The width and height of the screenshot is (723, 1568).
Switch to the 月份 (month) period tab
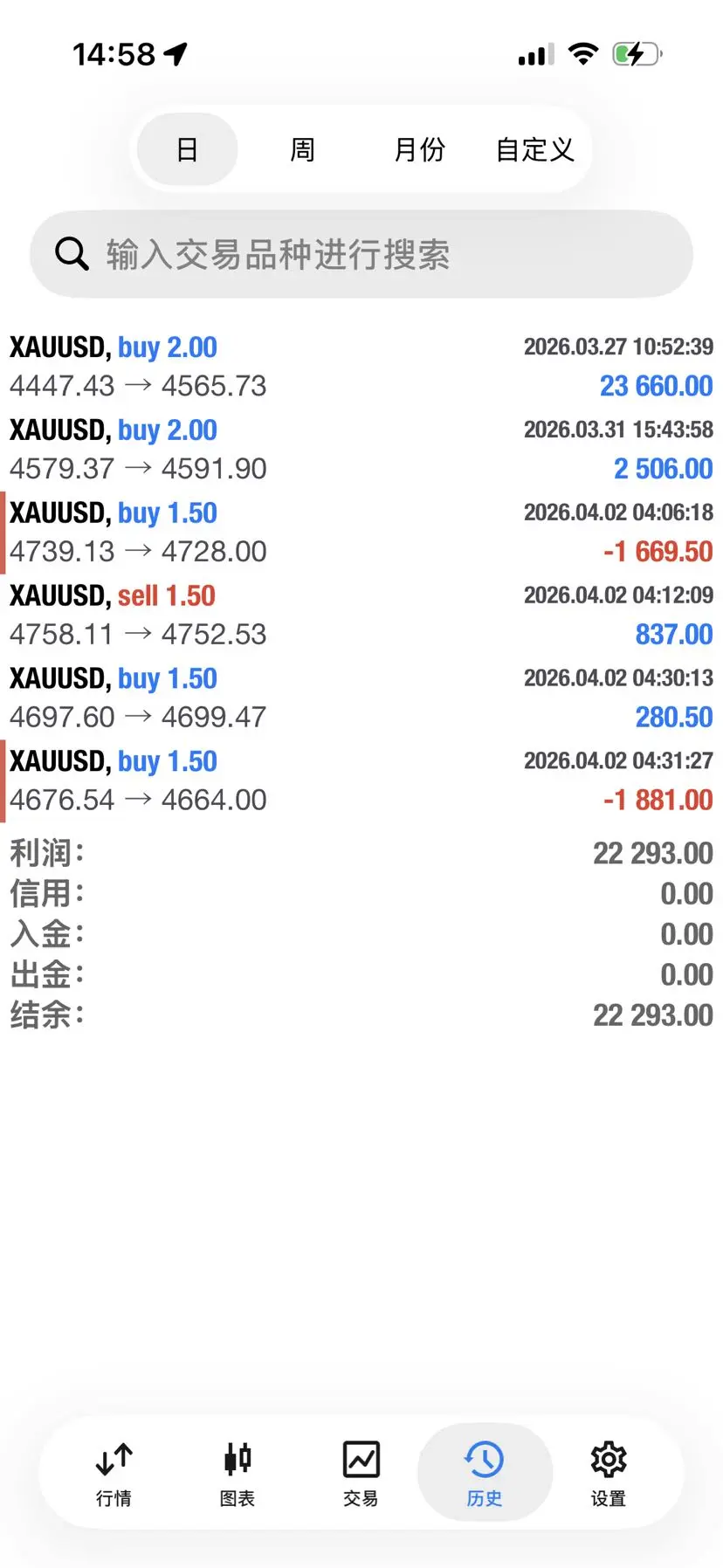point(419,149)
